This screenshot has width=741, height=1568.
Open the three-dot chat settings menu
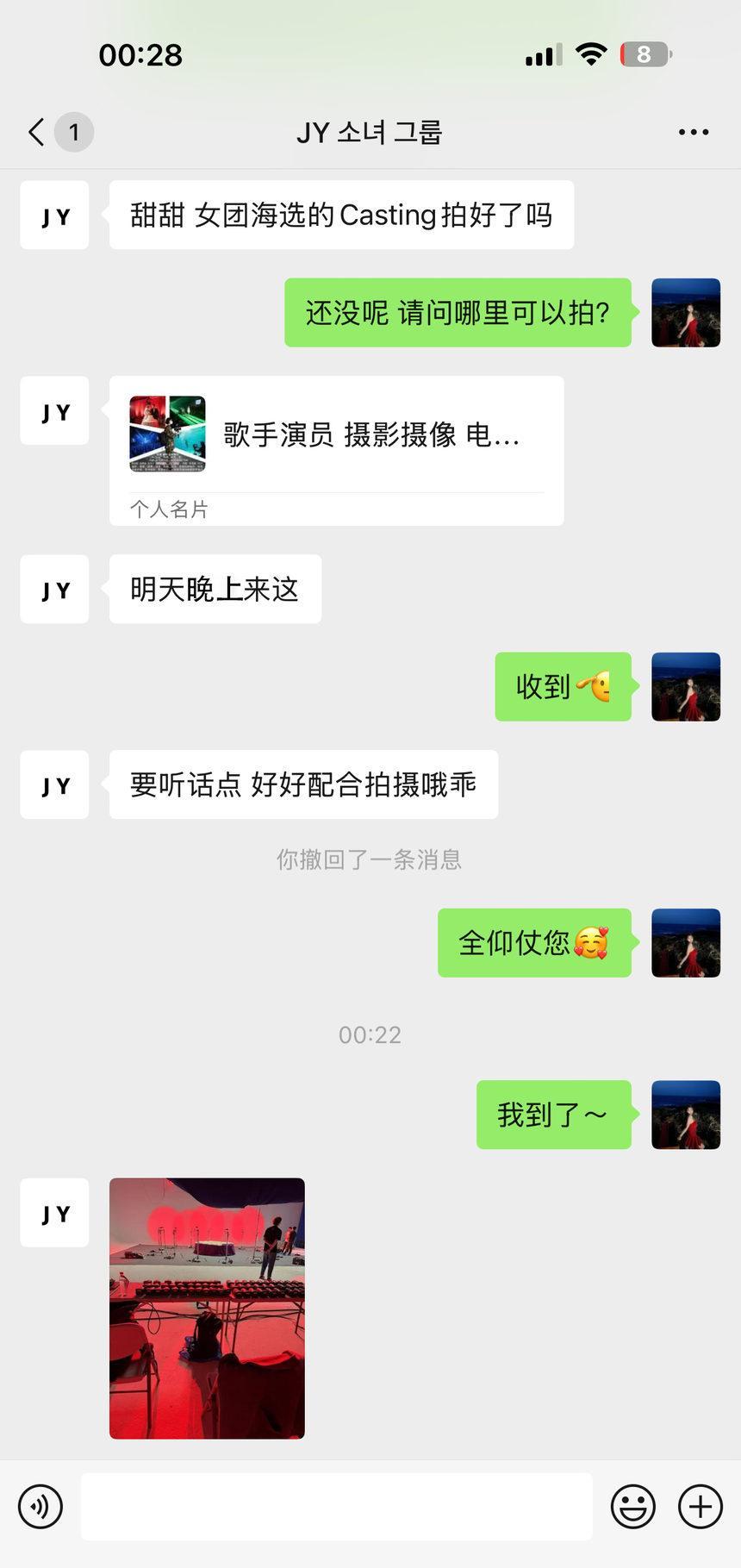[693, 132]
